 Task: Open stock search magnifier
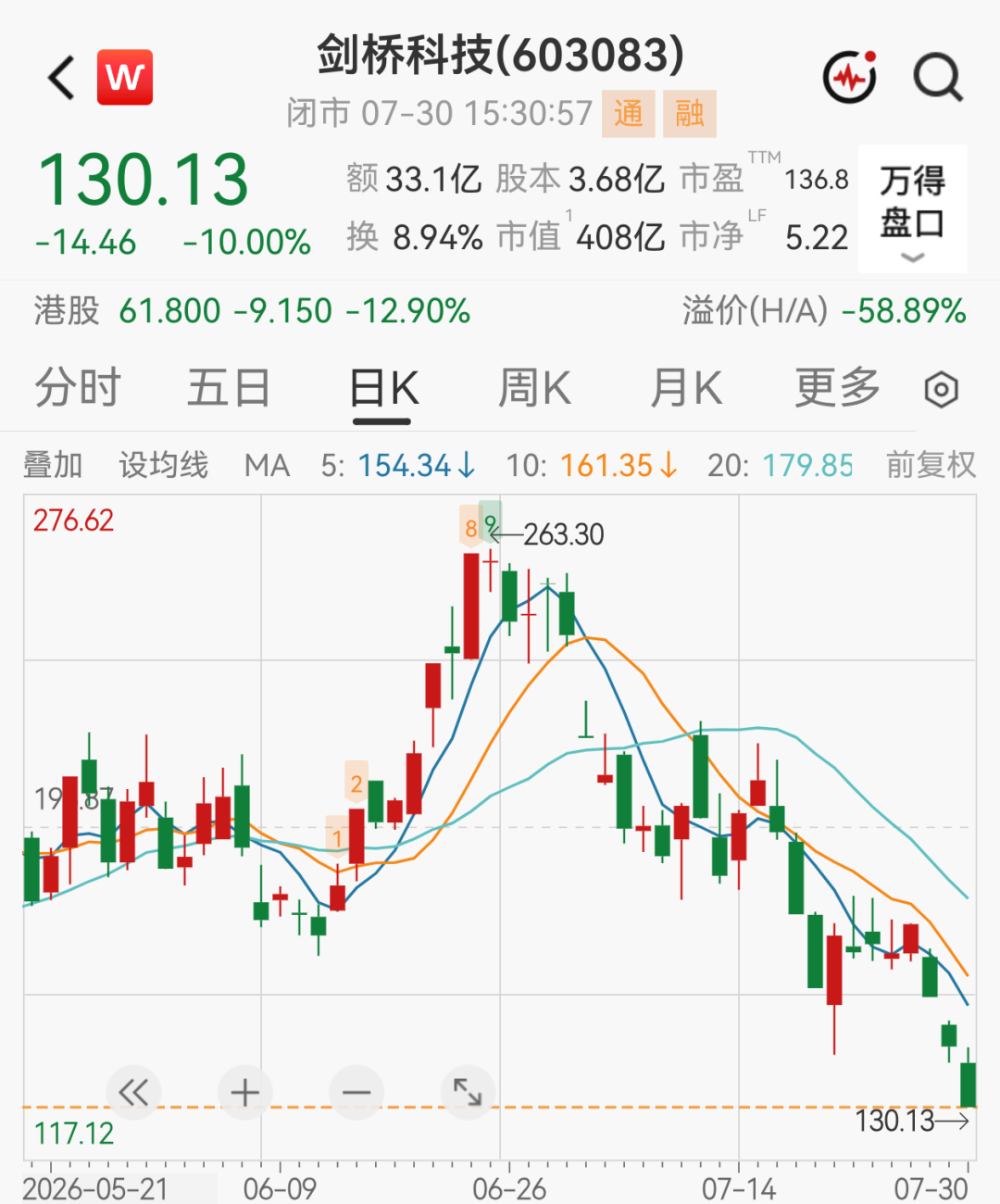coord(938,78)
